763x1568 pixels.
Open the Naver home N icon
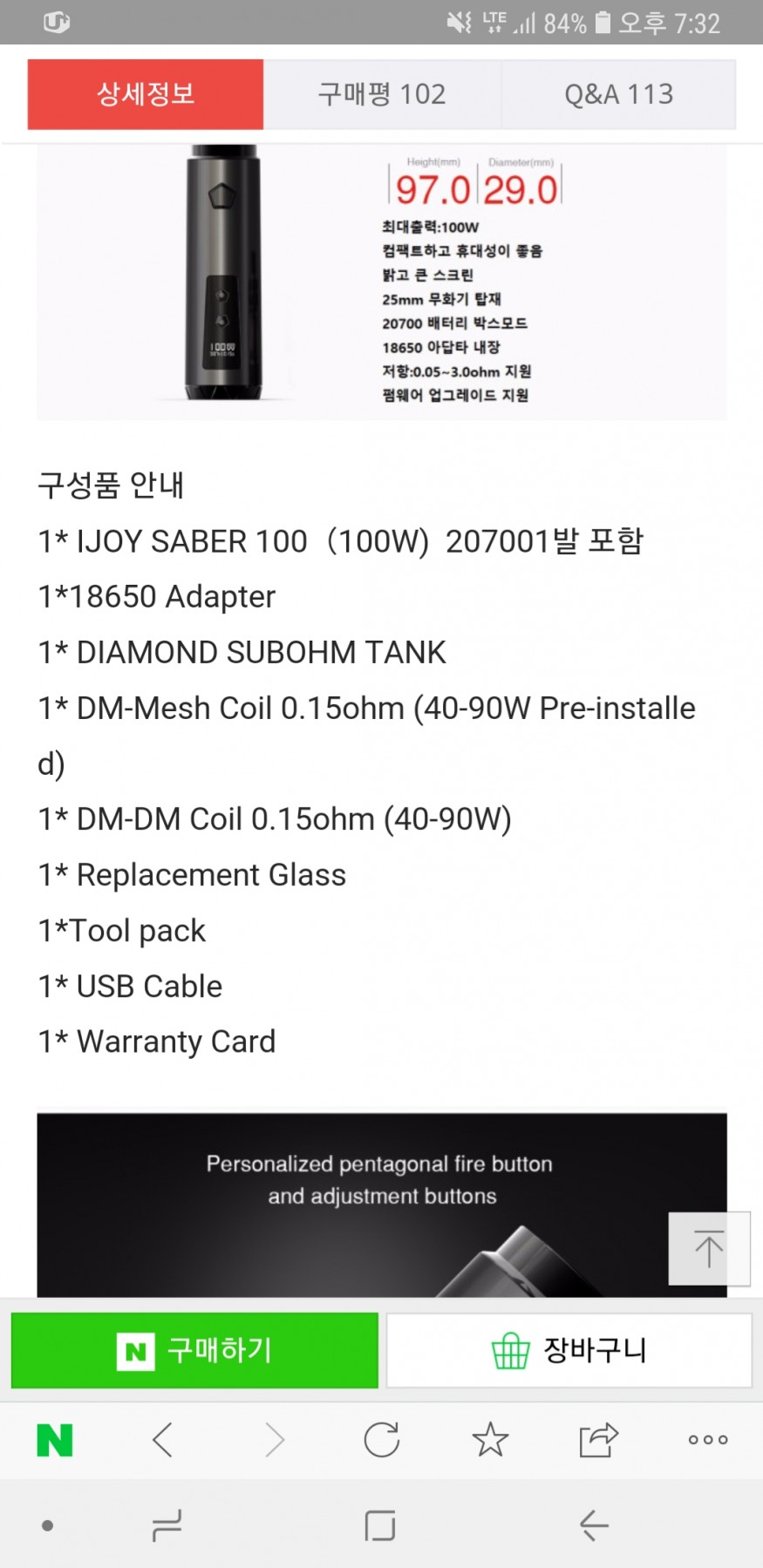point(55,1440)
